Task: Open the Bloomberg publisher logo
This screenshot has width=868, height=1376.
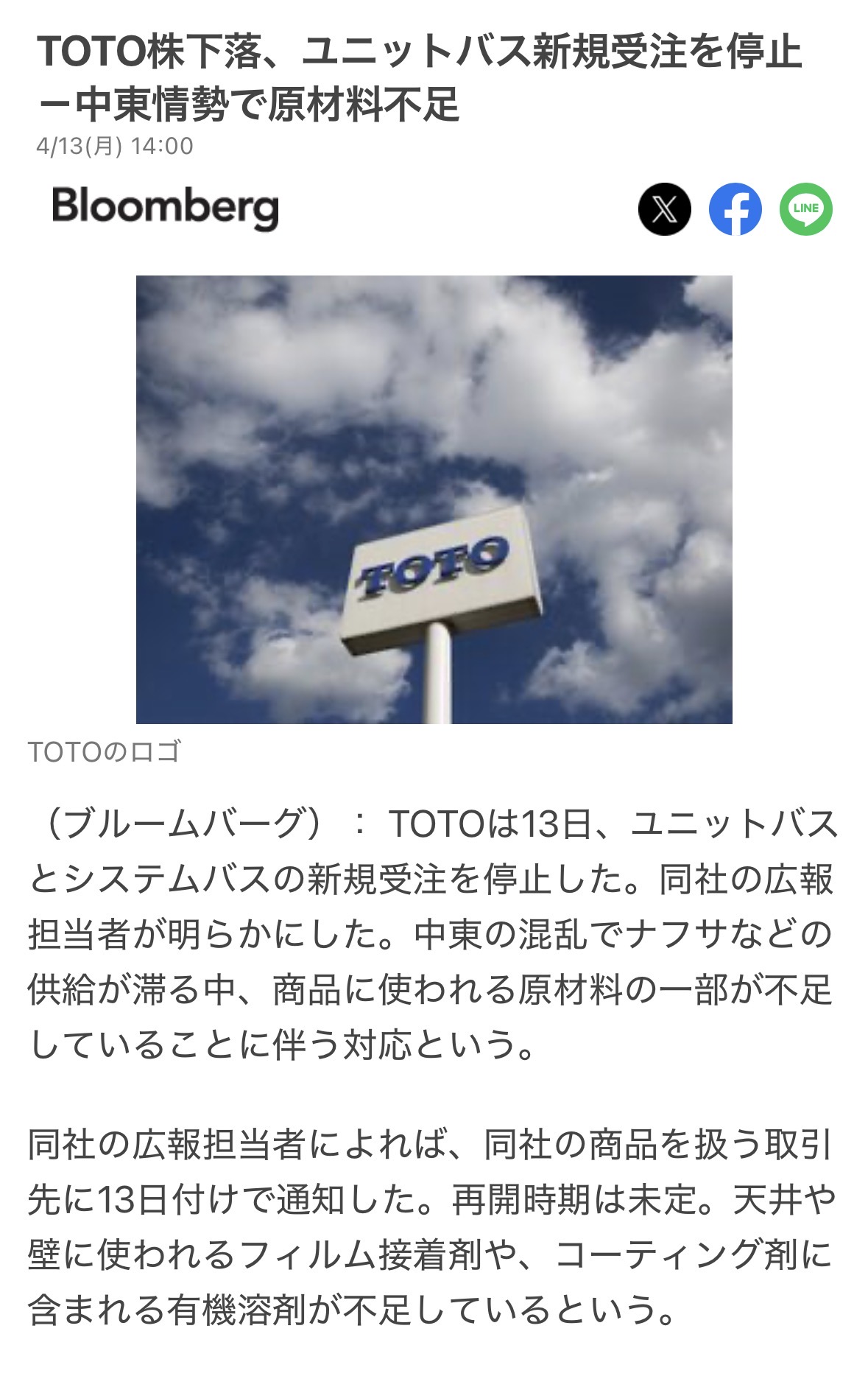Action: click(x=166, y=207)
